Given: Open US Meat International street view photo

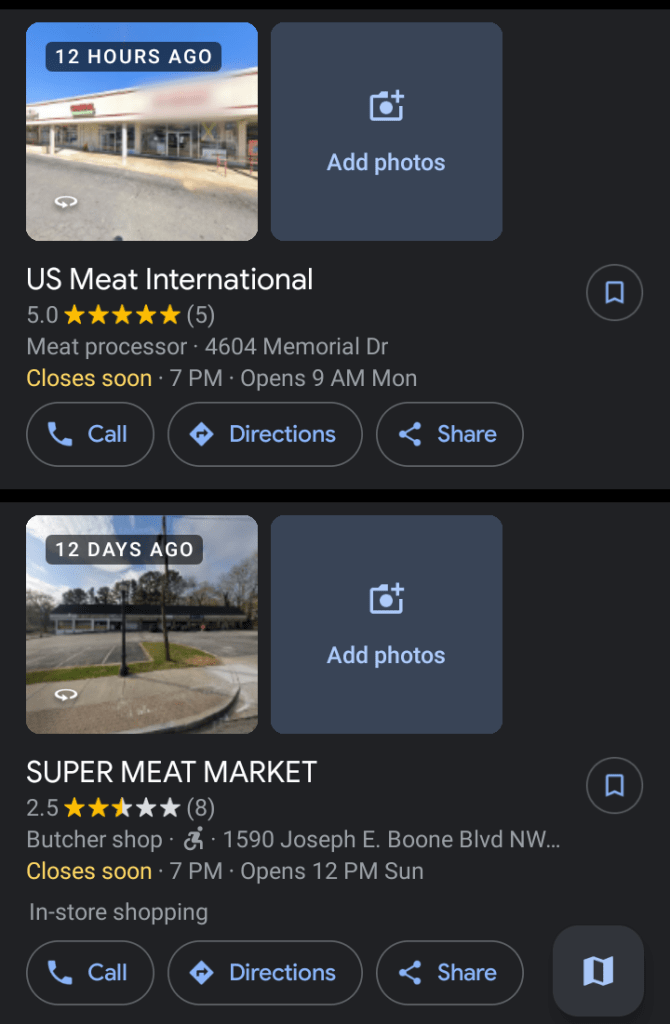Looking at the screenshot, I should coord(141,132).
